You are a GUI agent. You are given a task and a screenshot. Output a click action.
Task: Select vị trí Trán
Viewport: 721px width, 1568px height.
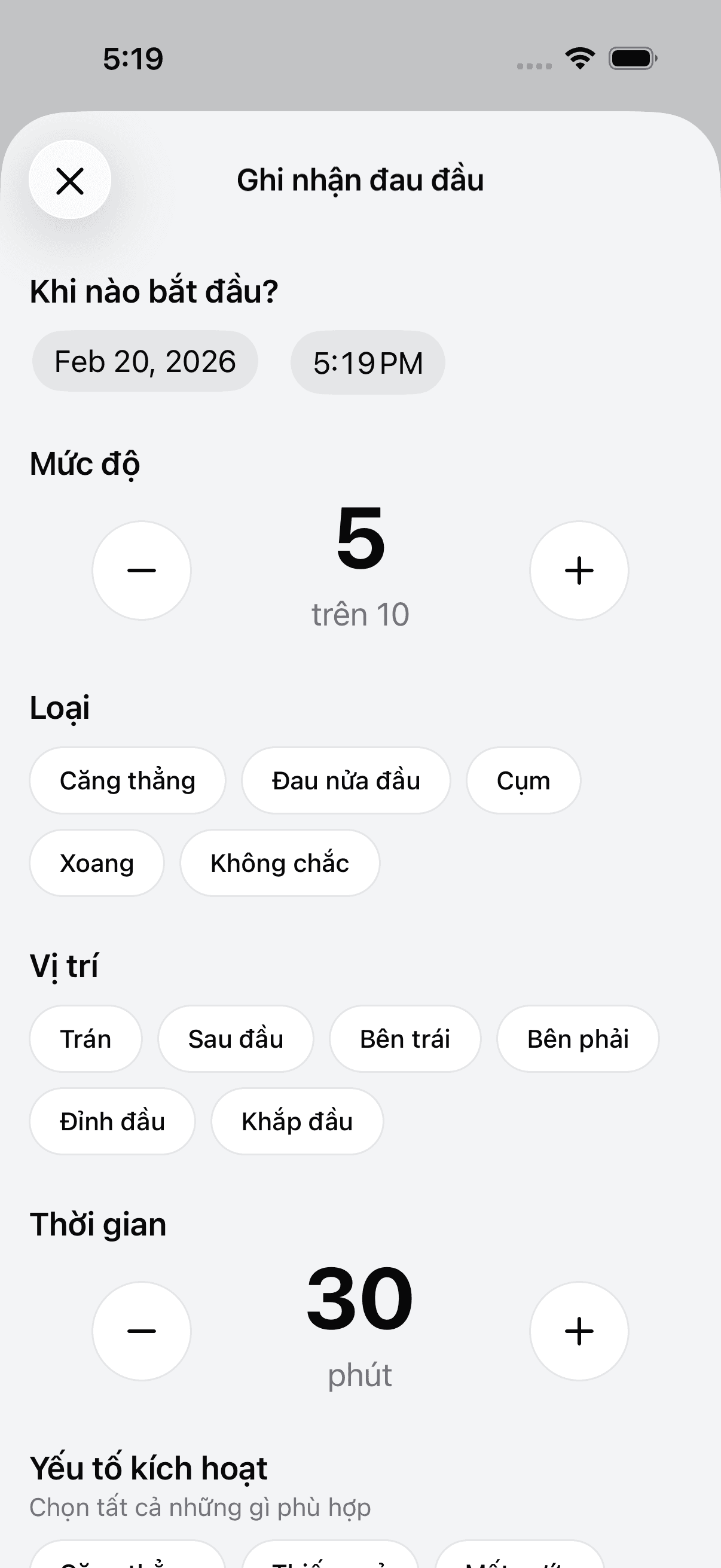(x=85, y=1038)
